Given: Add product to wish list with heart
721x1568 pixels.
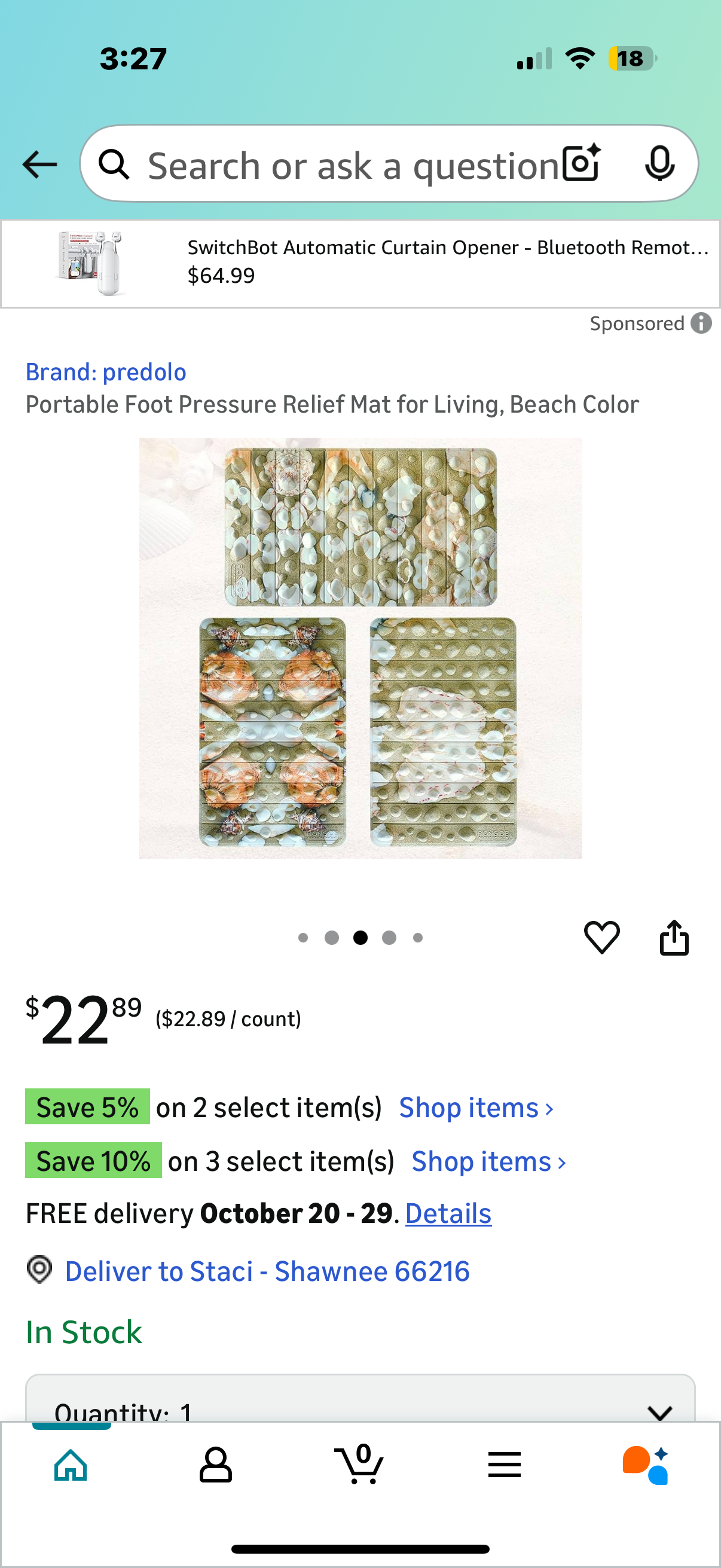Looking at the screenshot, I should pyautogui.click(x=601, y=936).
